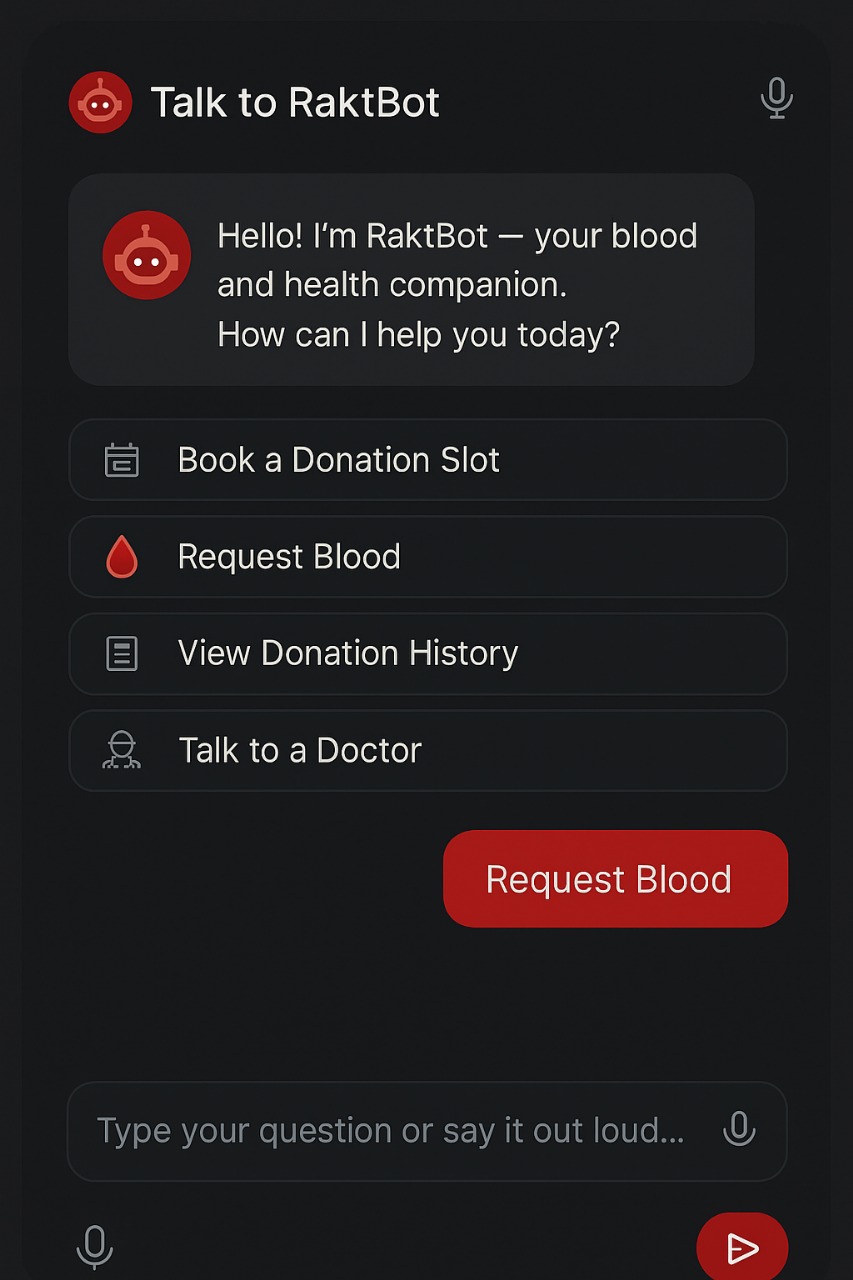Open View Donation History

(427, 654)
